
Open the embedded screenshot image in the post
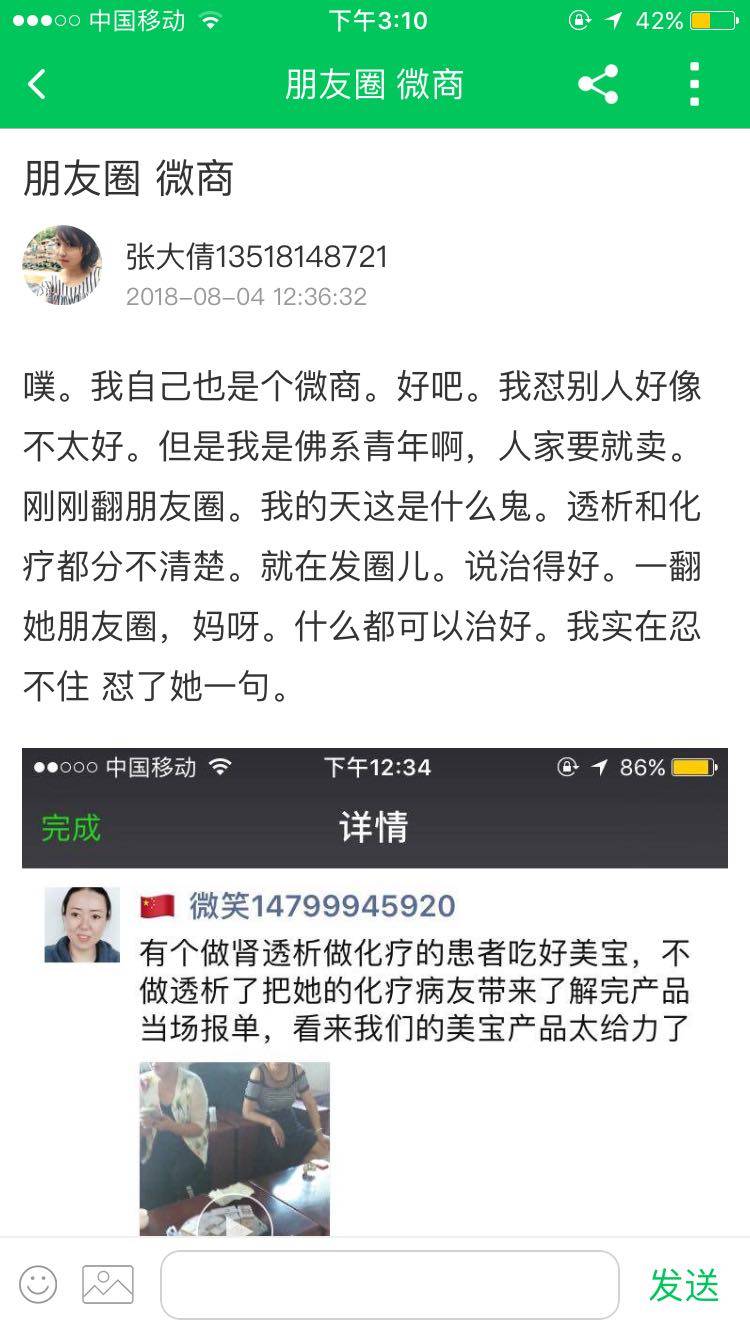pyautogui.click(x=374, y=990)
